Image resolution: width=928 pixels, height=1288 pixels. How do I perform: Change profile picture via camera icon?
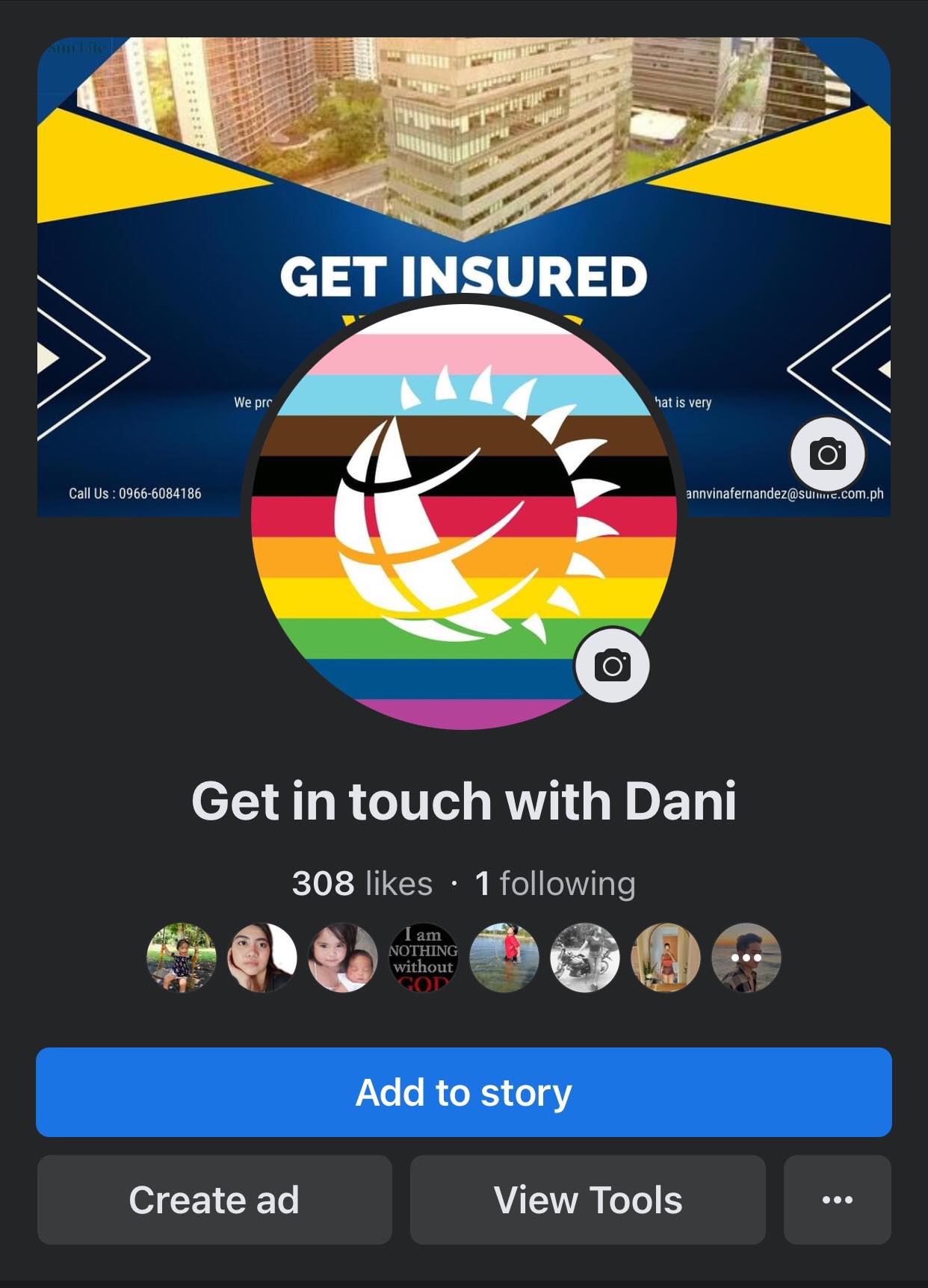(x=612, y=665)
